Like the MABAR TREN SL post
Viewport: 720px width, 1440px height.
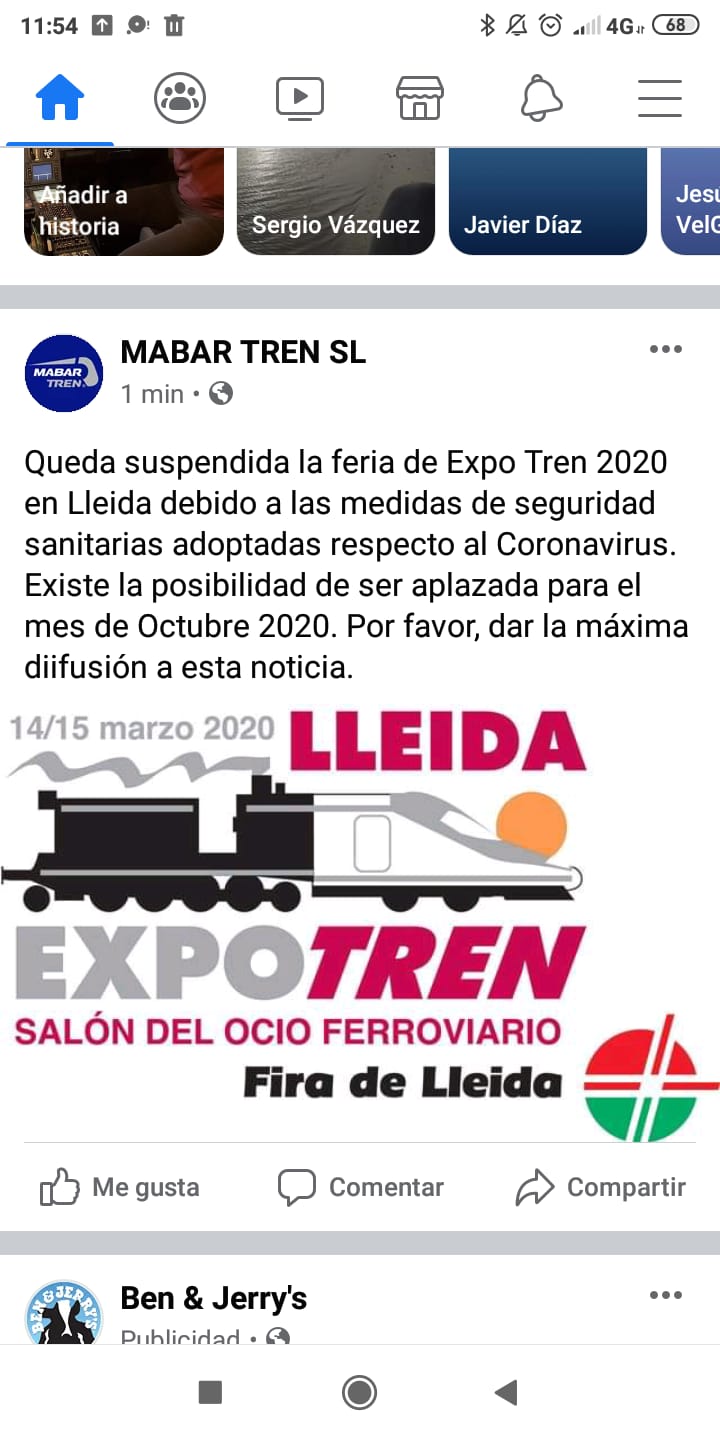coord(120,1187)
